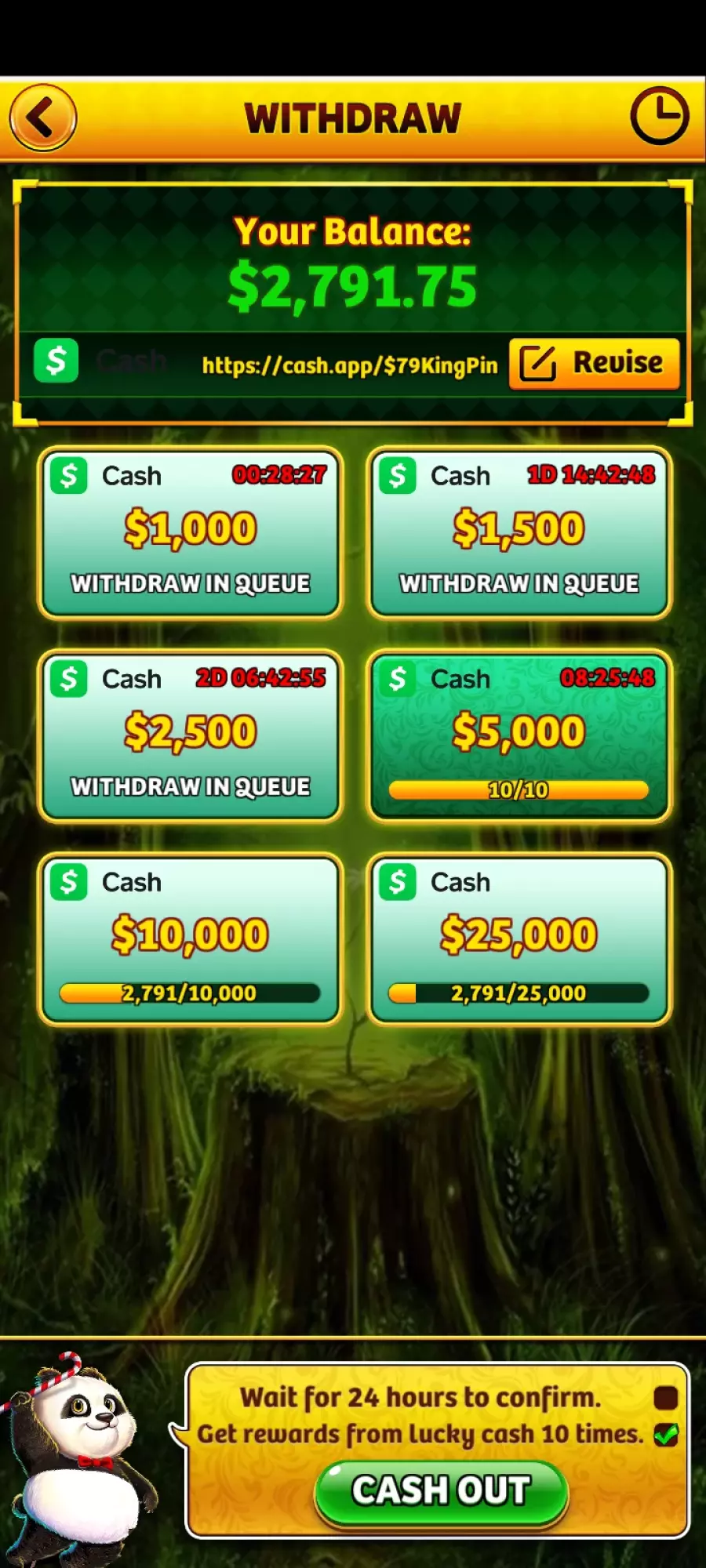Choose the $5,000 cash card
This screenshot has width=706, height=1568.
tap(519, 736)
